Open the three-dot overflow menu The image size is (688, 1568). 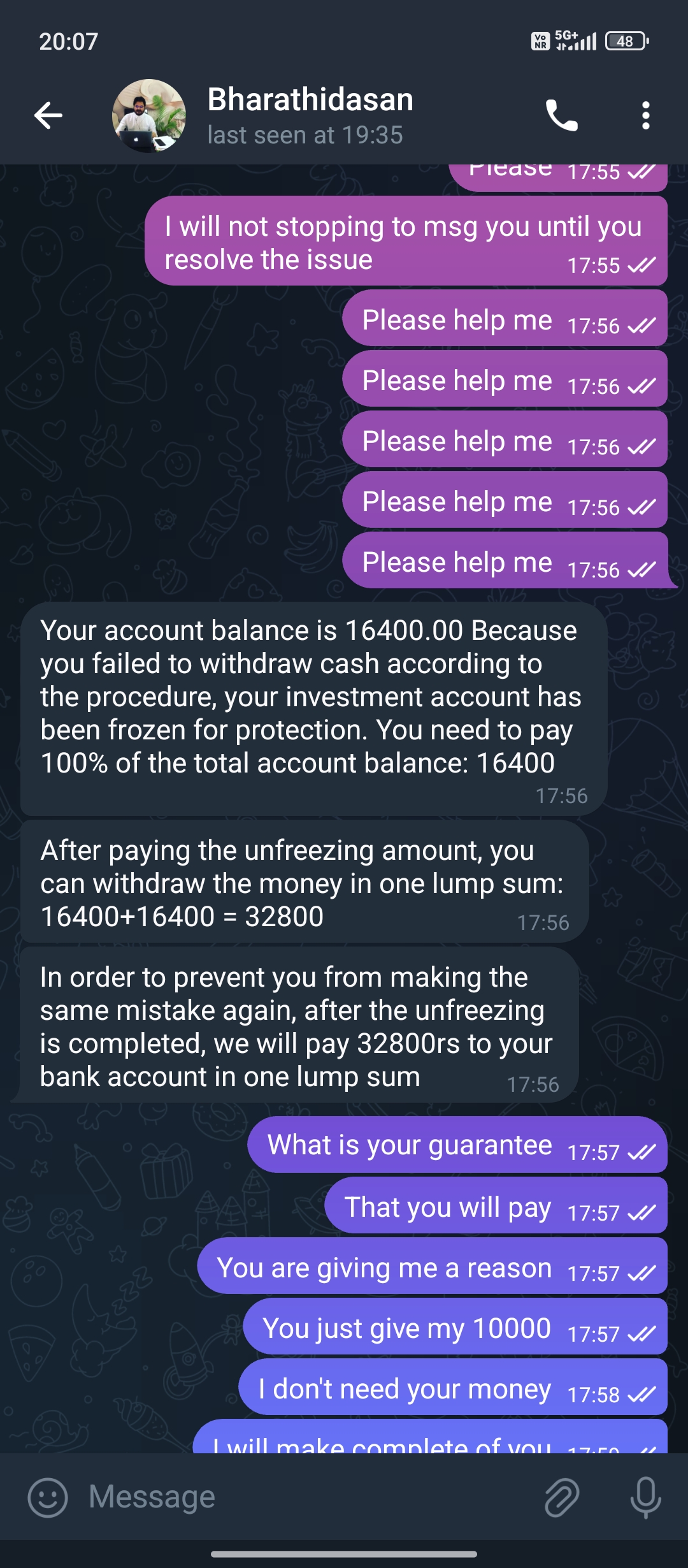click(645, 115)
